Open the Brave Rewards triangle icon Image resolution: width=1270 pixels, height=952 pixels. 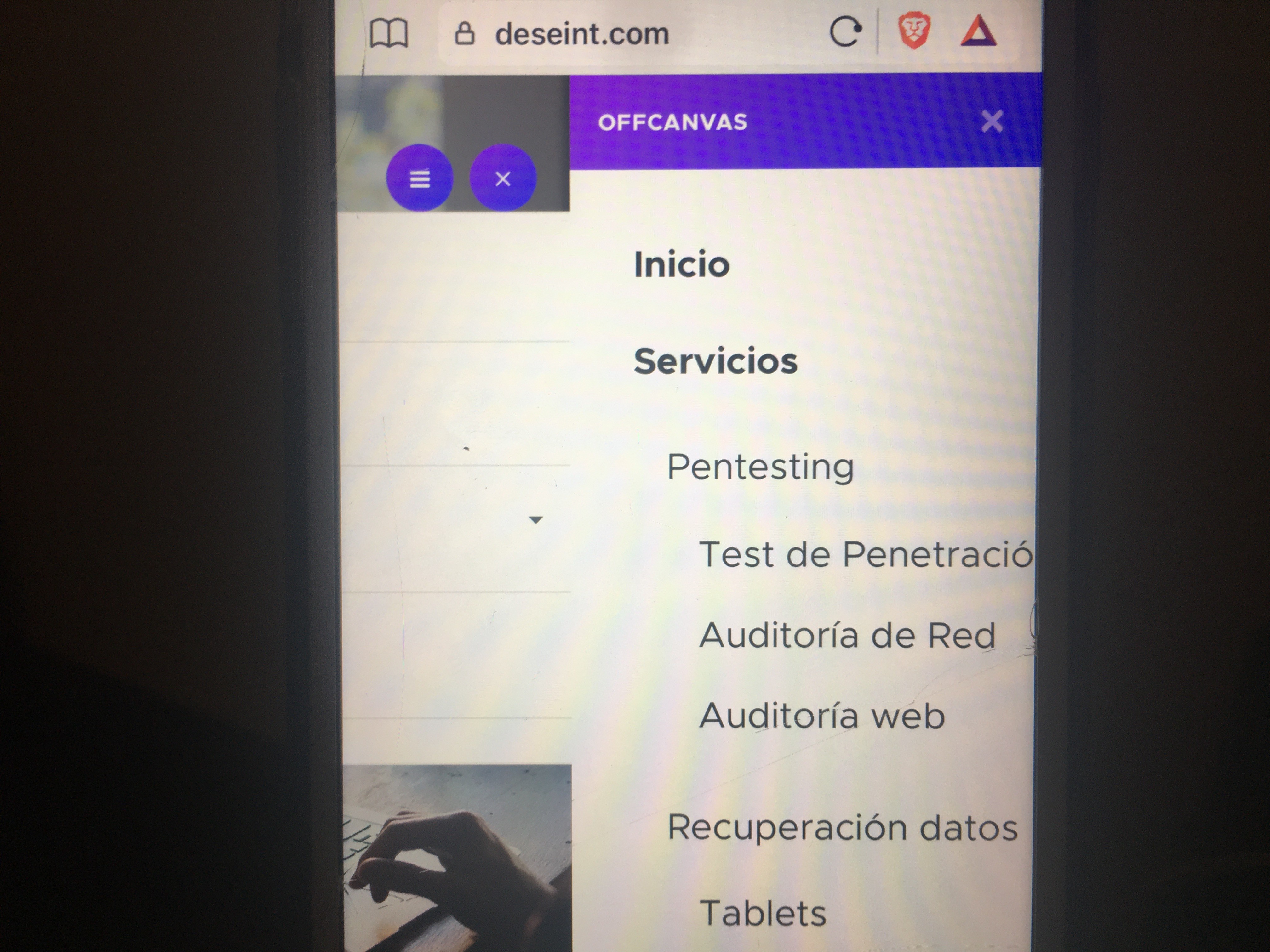pos(978,31)
